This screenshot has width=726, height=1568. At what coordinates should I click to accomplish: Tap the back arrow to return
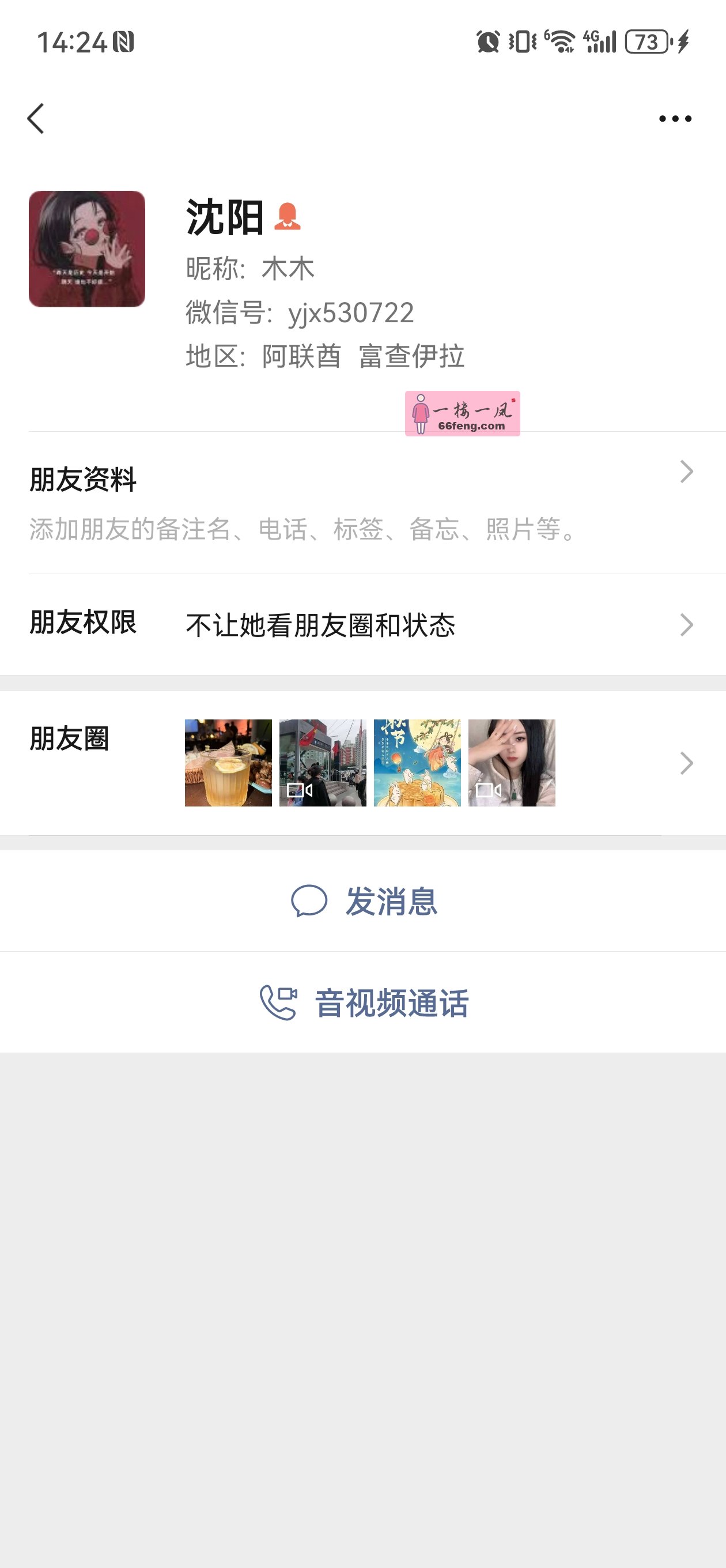tap(36, 119)
